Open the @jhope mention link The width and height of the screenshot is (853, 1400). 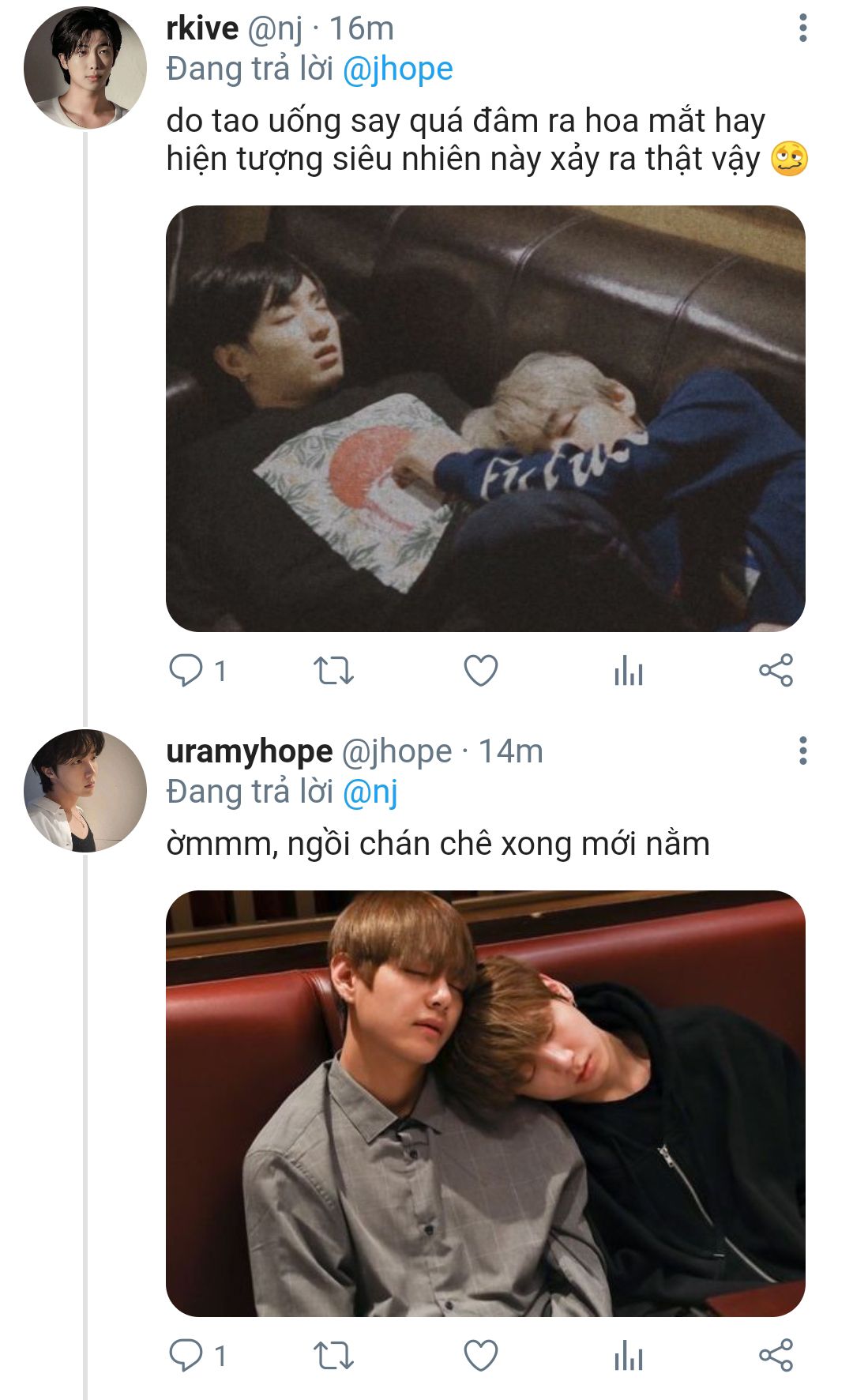coord(397,69)
